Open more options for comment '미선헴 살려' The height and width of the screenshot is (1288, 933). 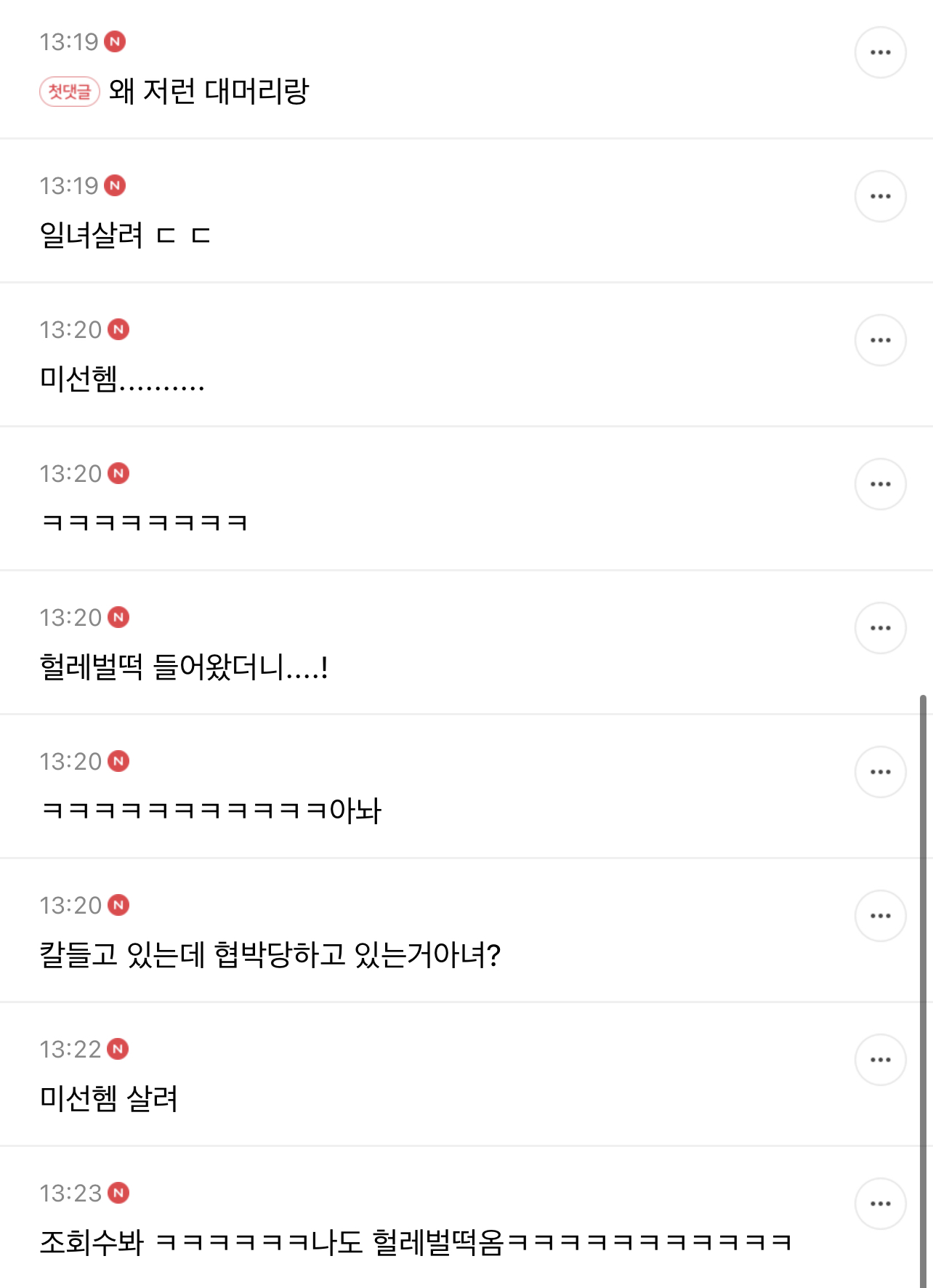[x=880, y=1060]
